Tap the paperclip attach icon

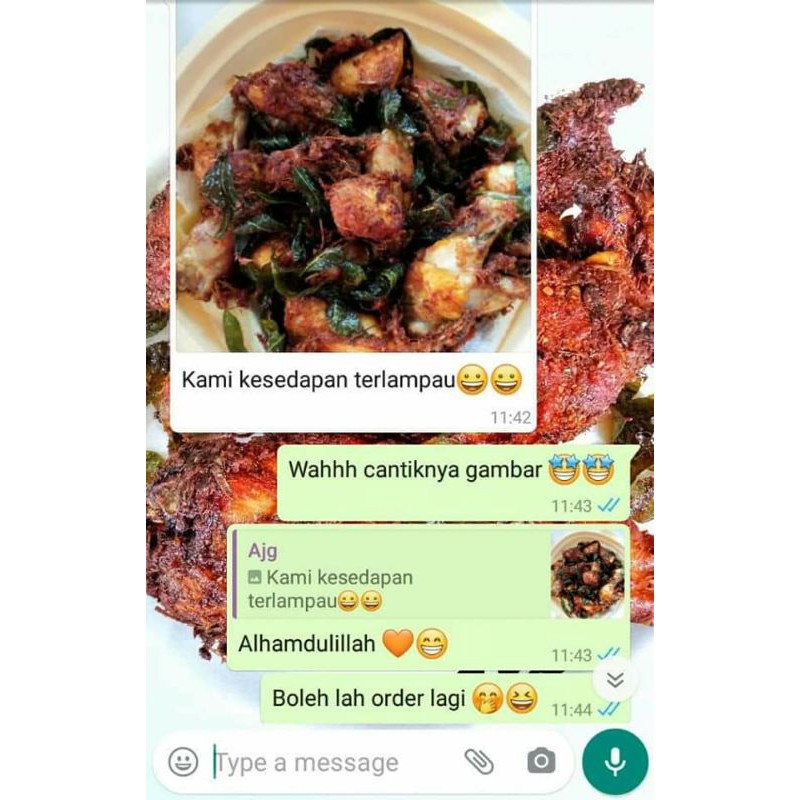pos(479,762)
